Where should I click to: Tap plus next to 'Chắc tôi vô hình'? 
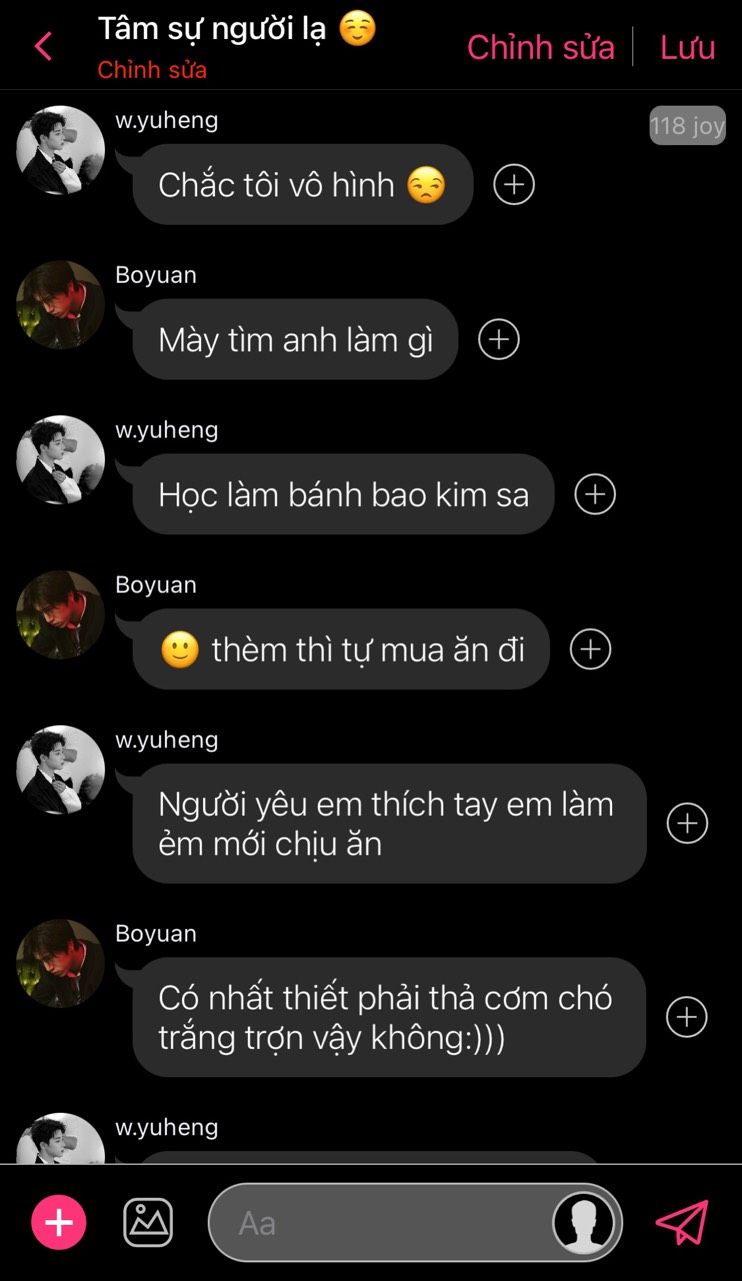click(514, 184)
